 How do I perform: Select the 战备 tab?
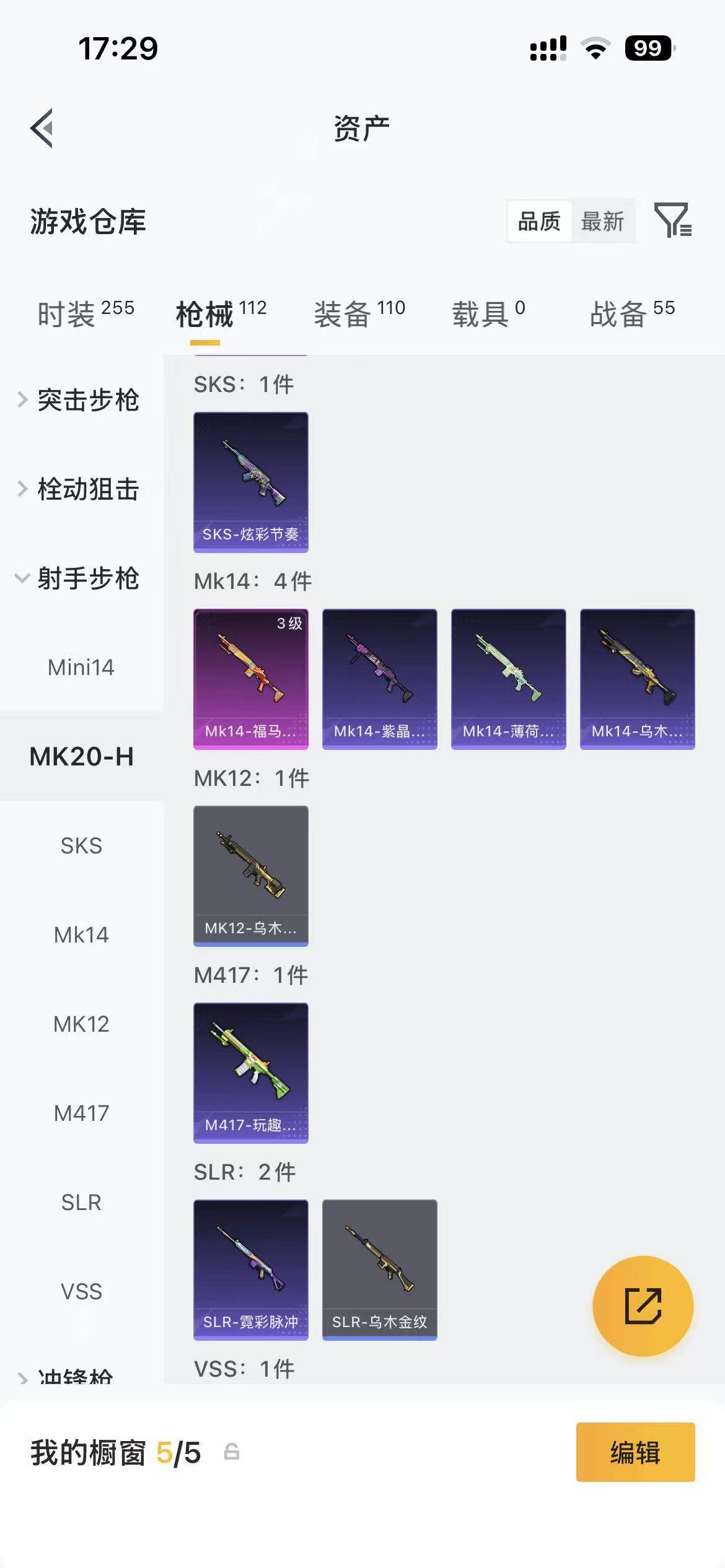point(632,313)
